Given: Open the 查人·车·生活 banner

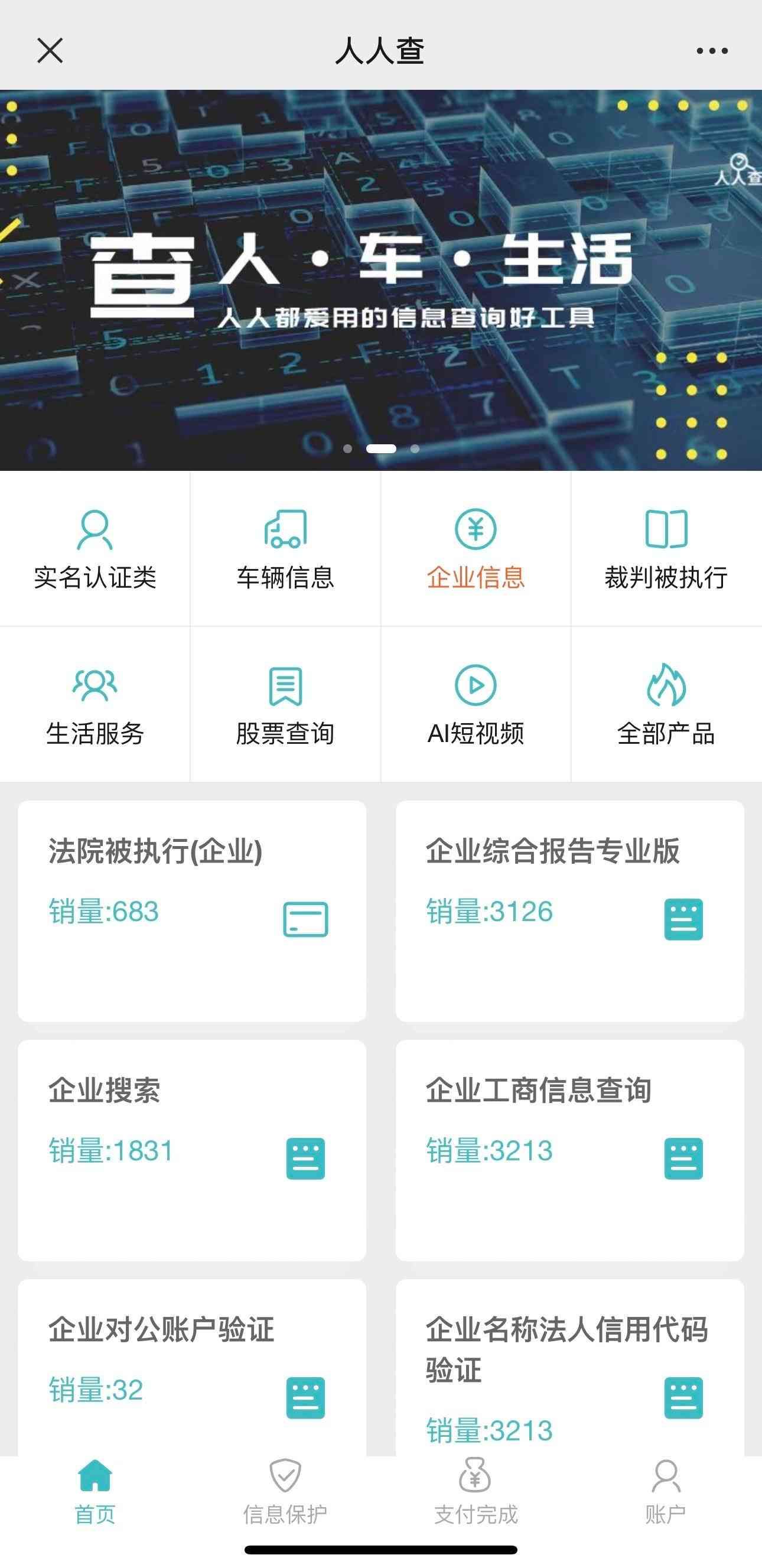Looking at the screenshot, I should [381, 280].
